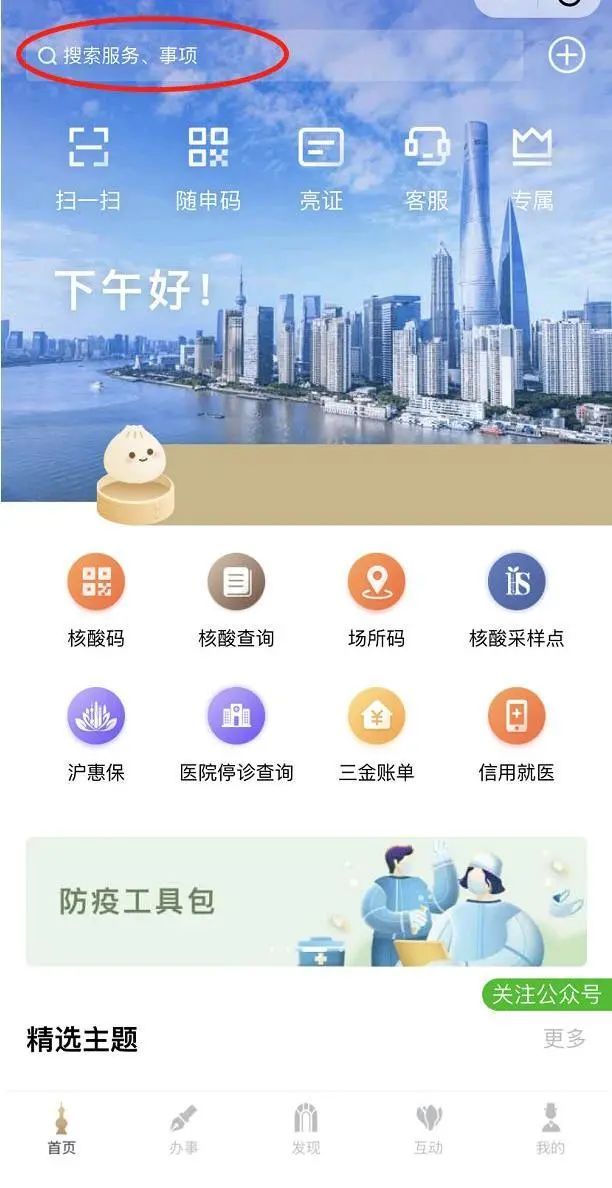The image size is (612, 1188).
Task: Switch to the 我的 tab
Action: point(550,1130)
